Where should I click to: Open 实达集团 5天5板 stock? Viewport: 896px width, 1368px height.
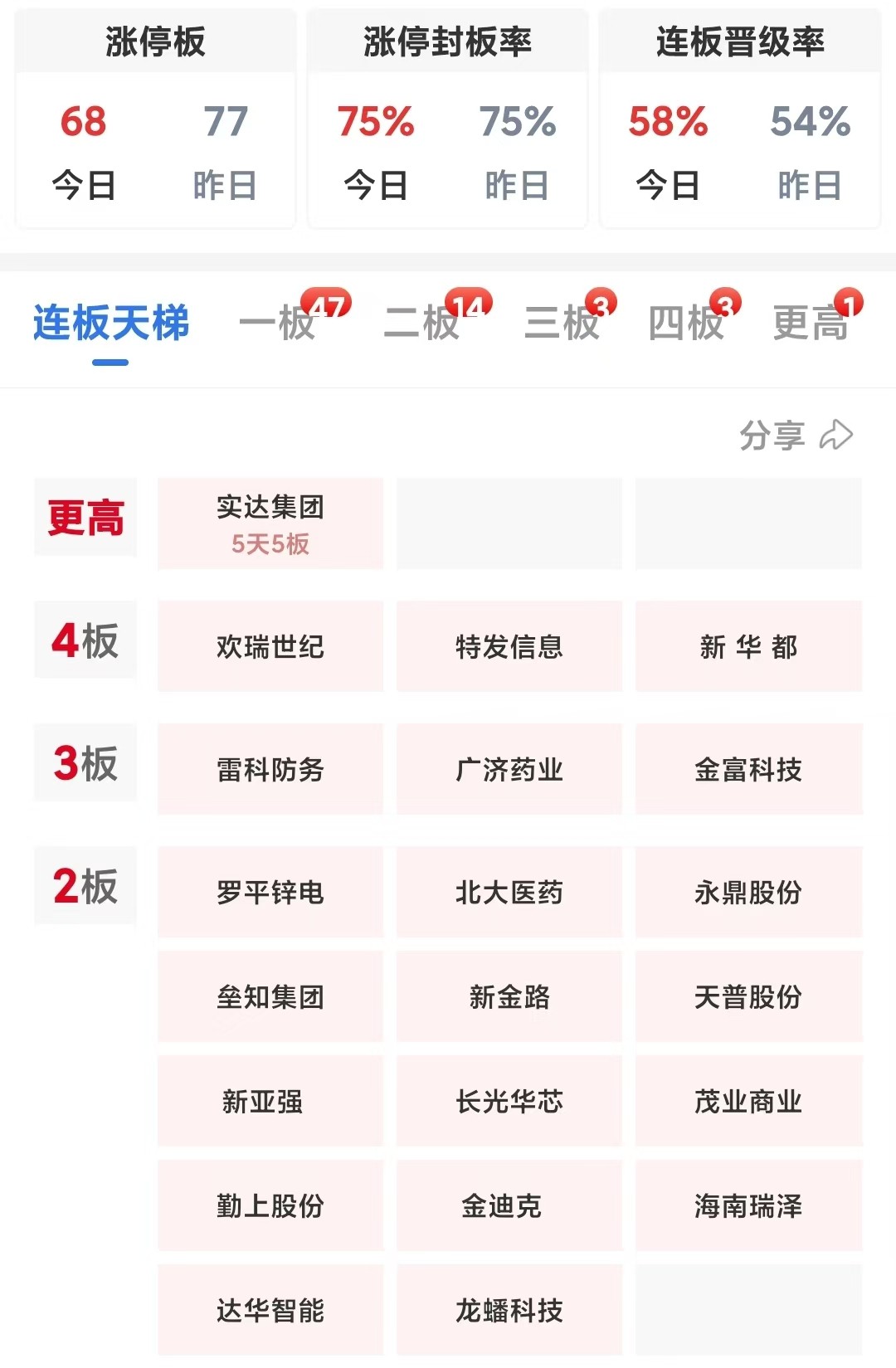(270, 523)
